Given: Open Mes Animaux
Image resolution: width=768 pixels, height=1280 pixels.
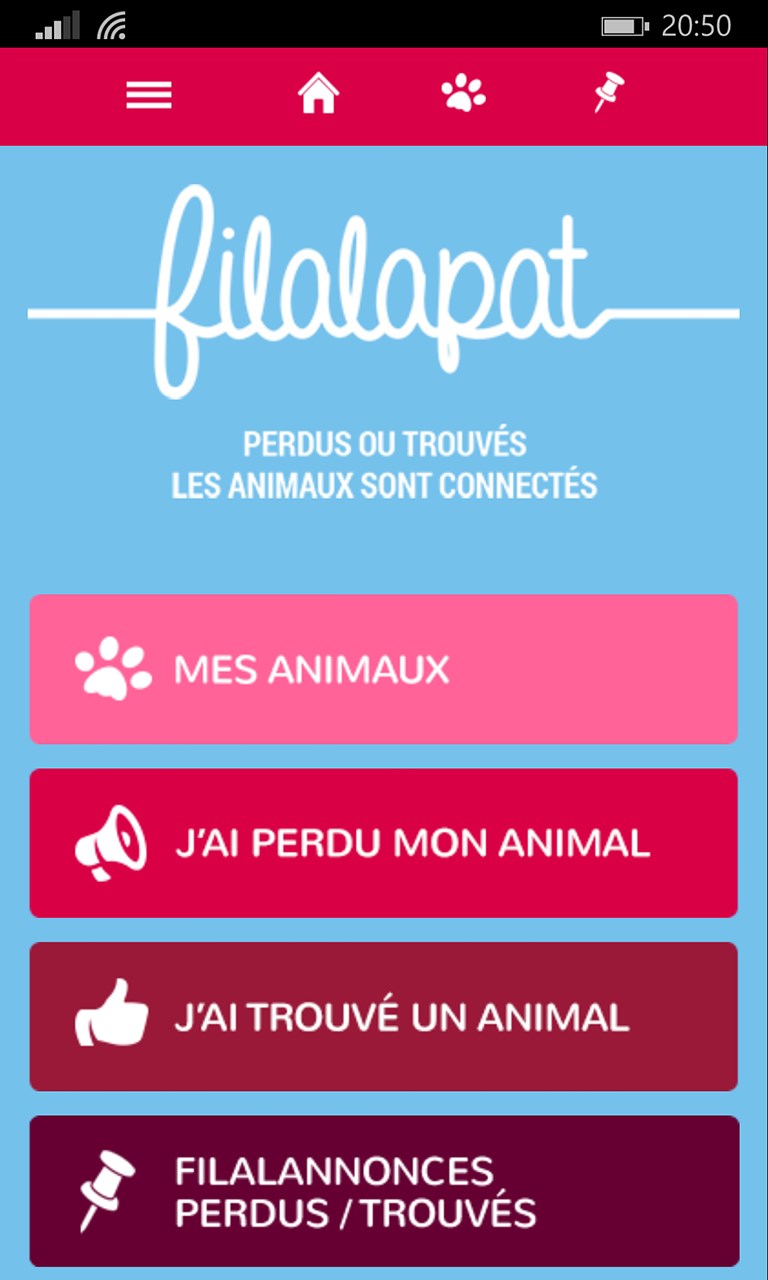Looking at the screenshot, I should [x=384, y=669].
